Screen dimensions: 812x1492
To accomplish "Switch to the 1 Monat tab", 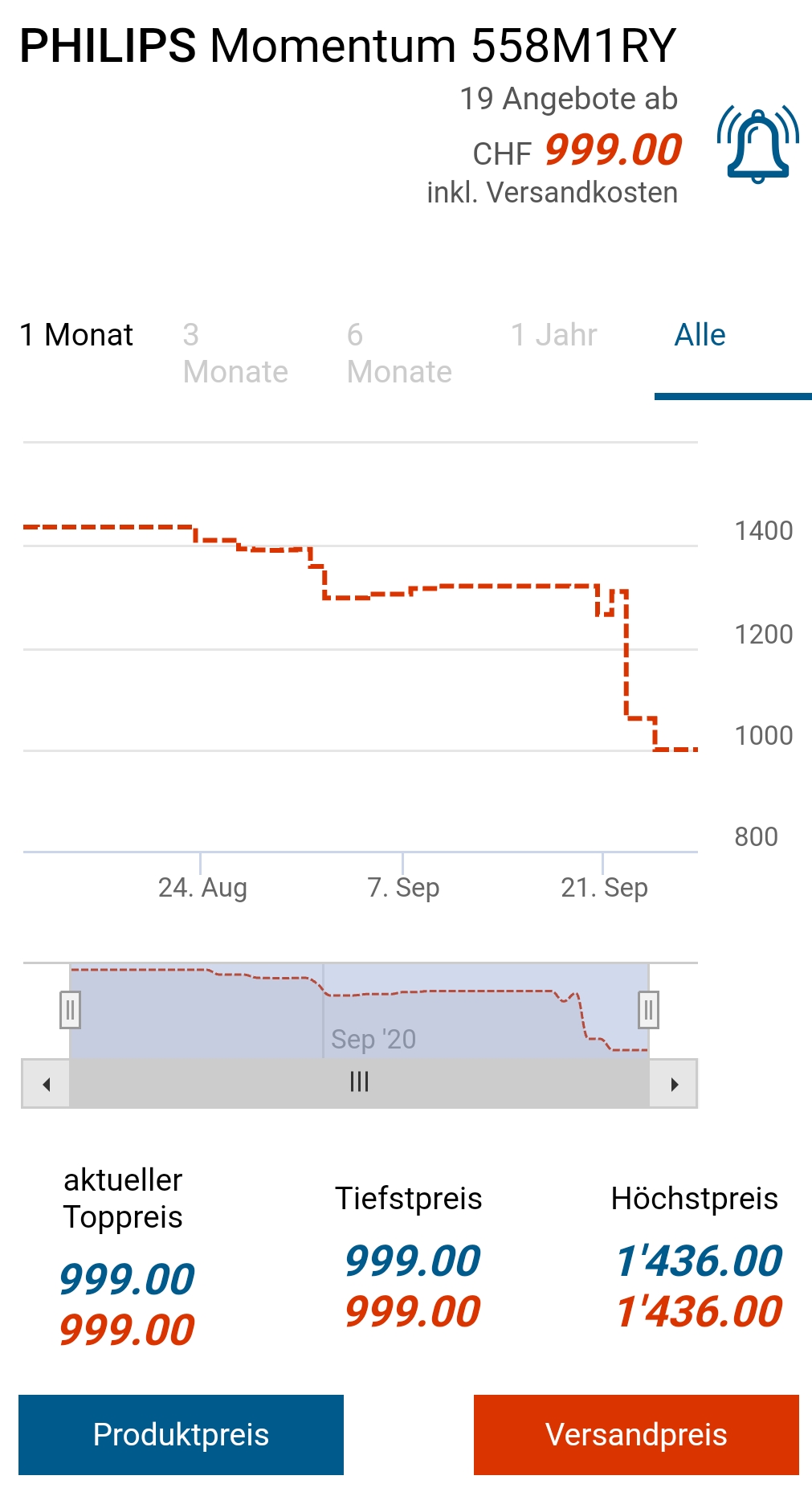I will pyautogui.click(x=77, y=335).
